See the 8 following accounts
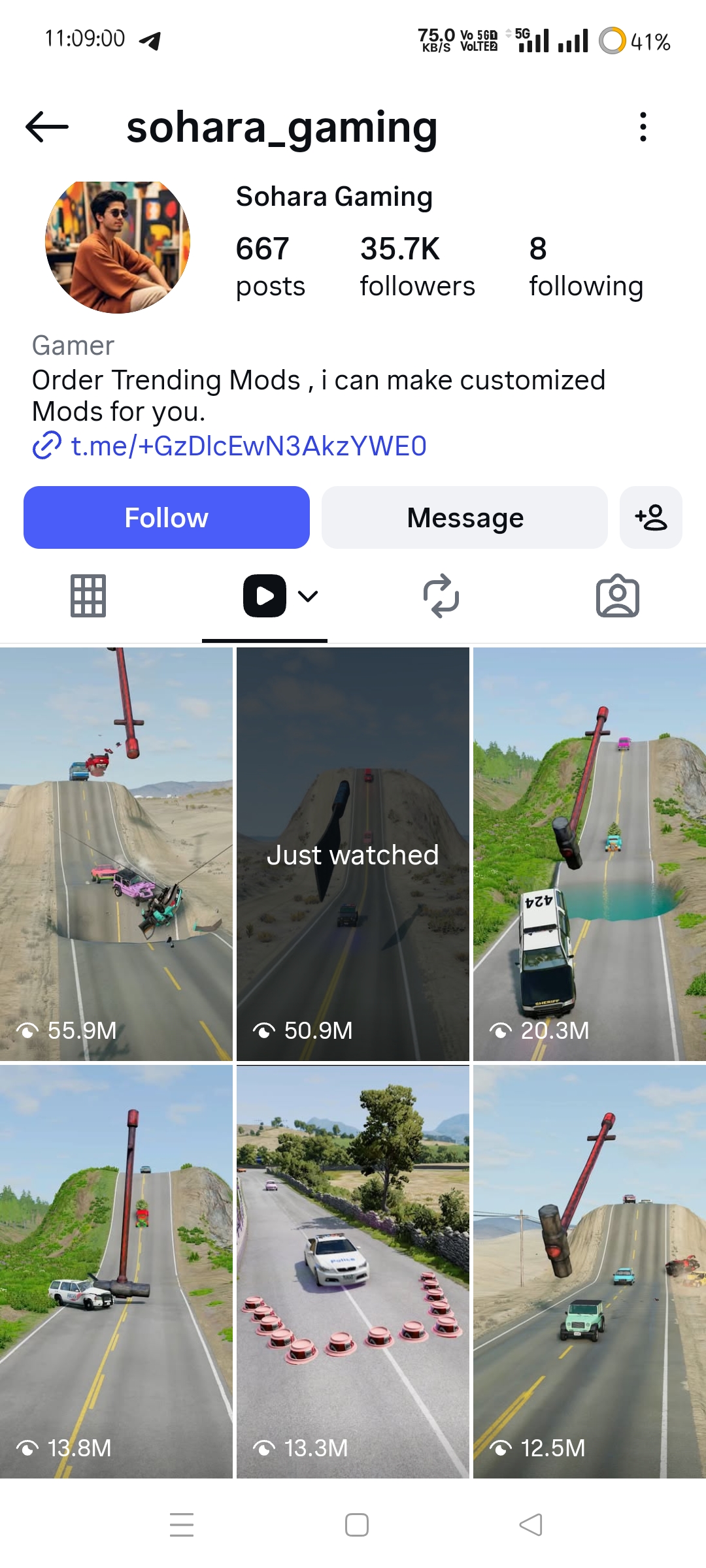 [x=586, y=267]
